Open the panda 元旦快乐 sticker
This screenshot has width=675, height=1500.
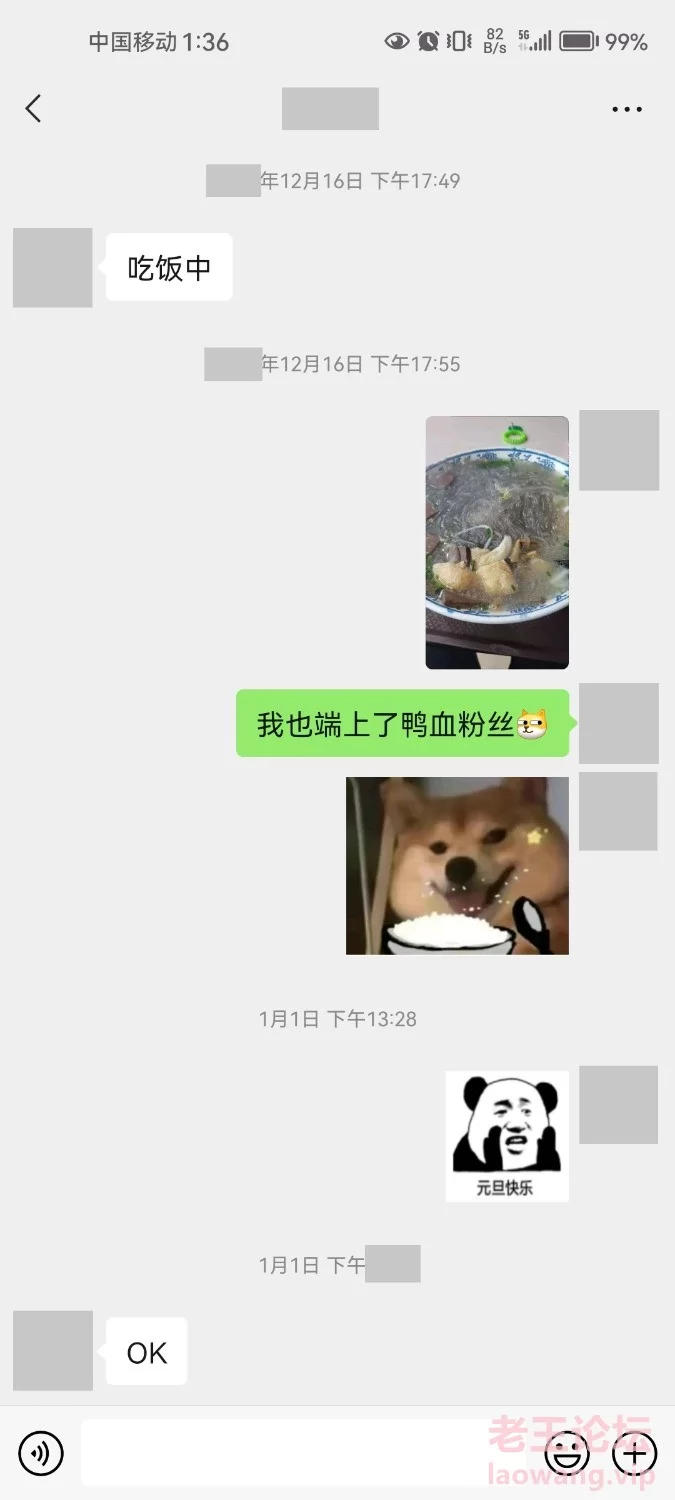click(x=507, y=1136)
